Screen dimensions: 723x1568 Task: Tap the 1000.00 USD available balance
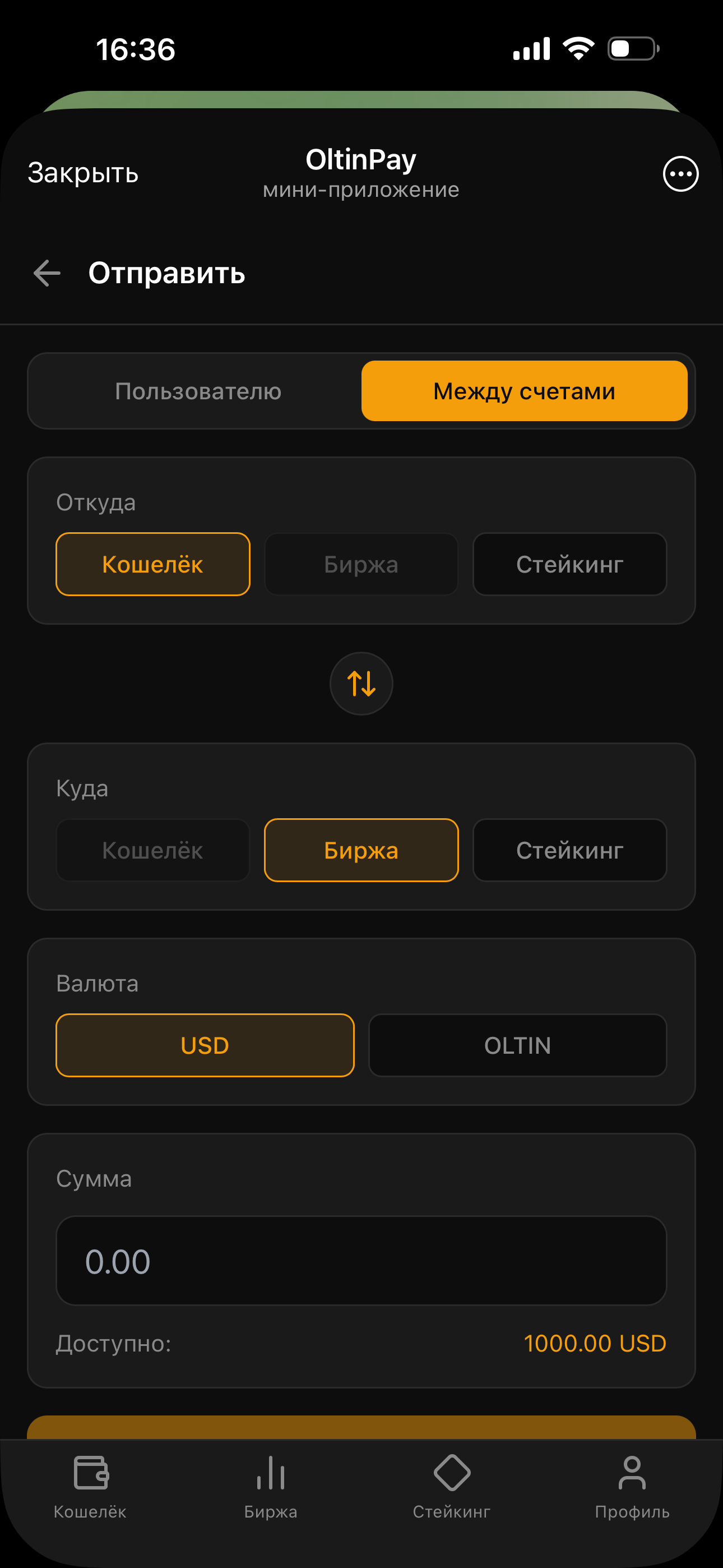coord(595,1343)
